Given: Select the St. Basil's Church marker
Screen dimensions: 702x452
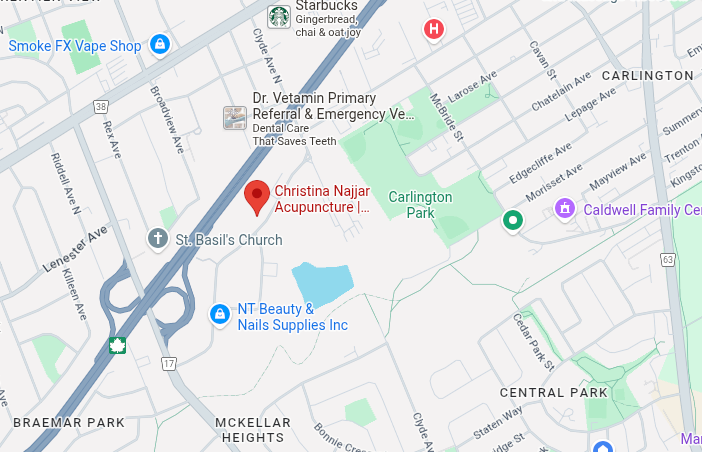Looking at the screenshot, I should (157, 239).
